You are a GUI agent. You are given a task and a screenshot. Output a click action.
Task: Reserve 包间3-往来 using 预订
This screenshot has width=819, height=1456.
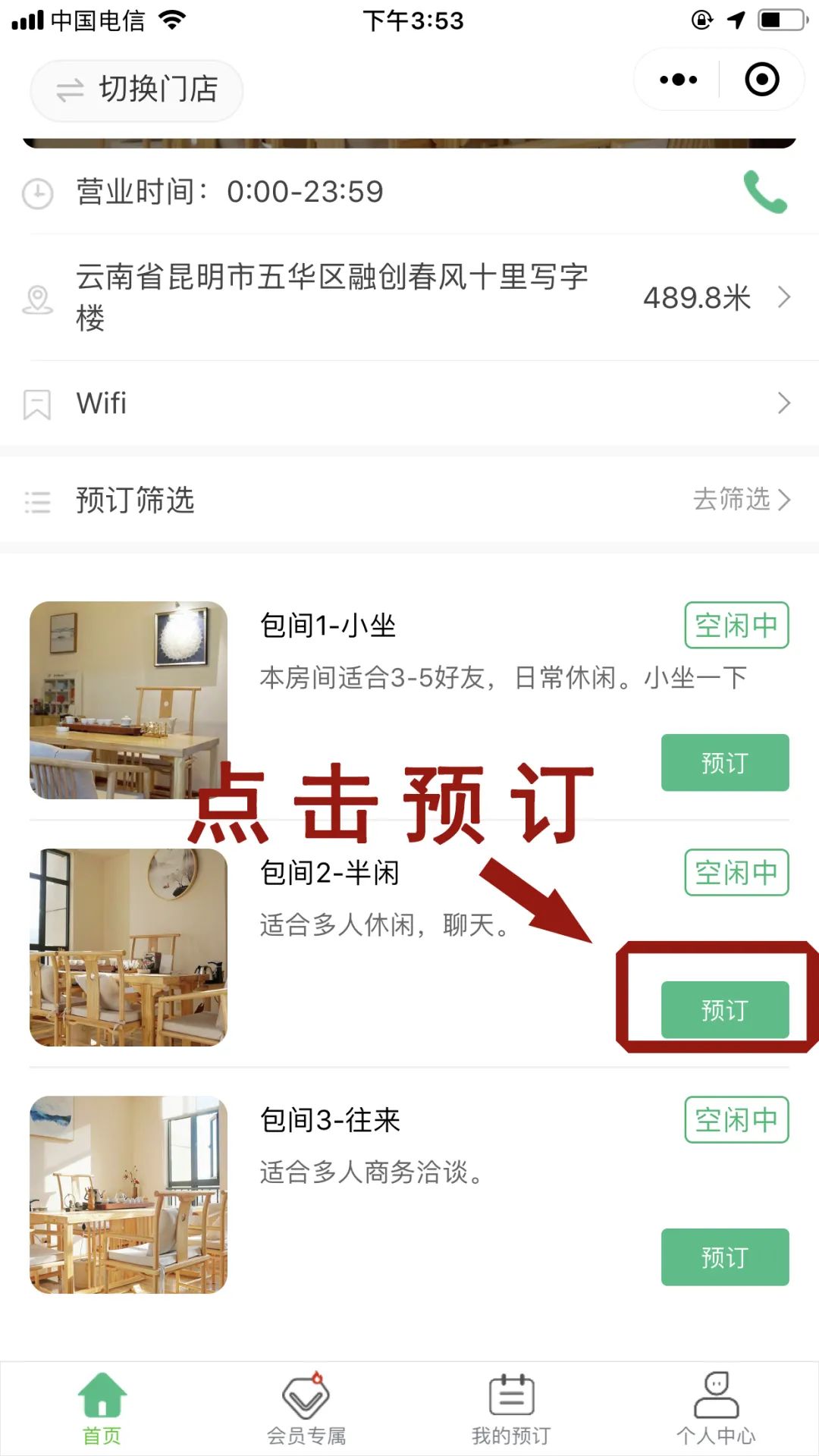tap(724, 1257)
